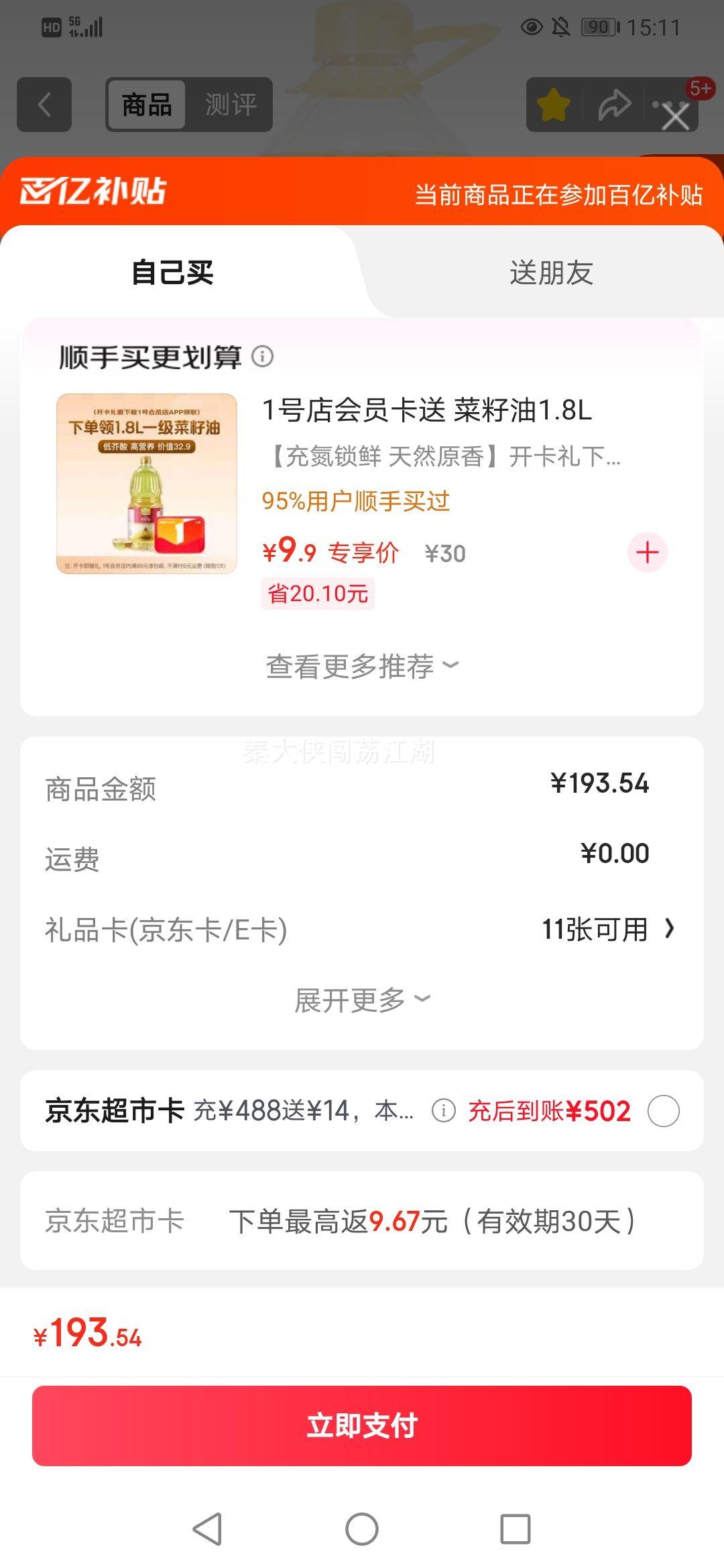The height and width of the screenshot is (1568, 724).
Task: Add 1号店会员卡 offer with plus button
Action: [x=647, y=552]
